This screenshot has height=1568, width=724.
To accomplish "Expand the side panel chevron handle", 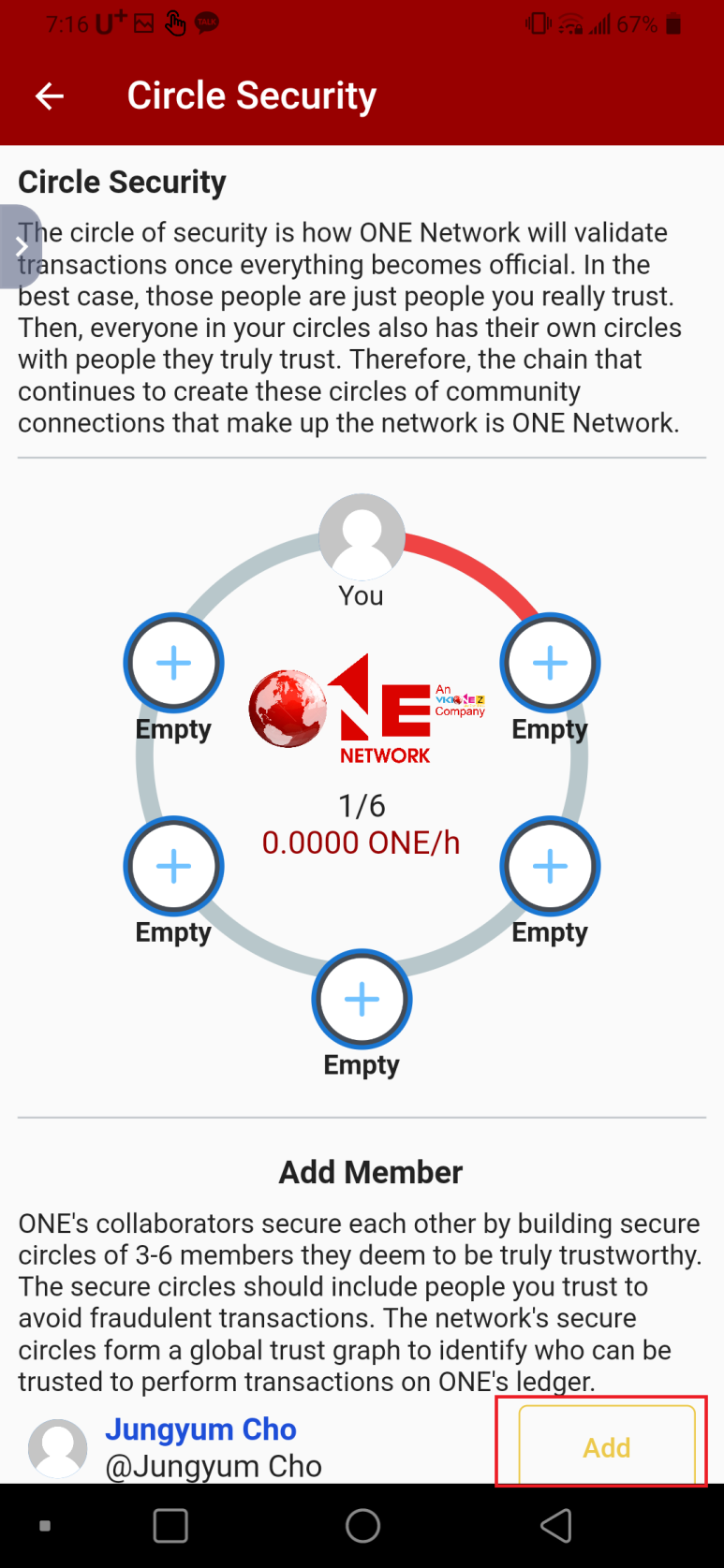I will pyautogui.click(x=20, y=246).
